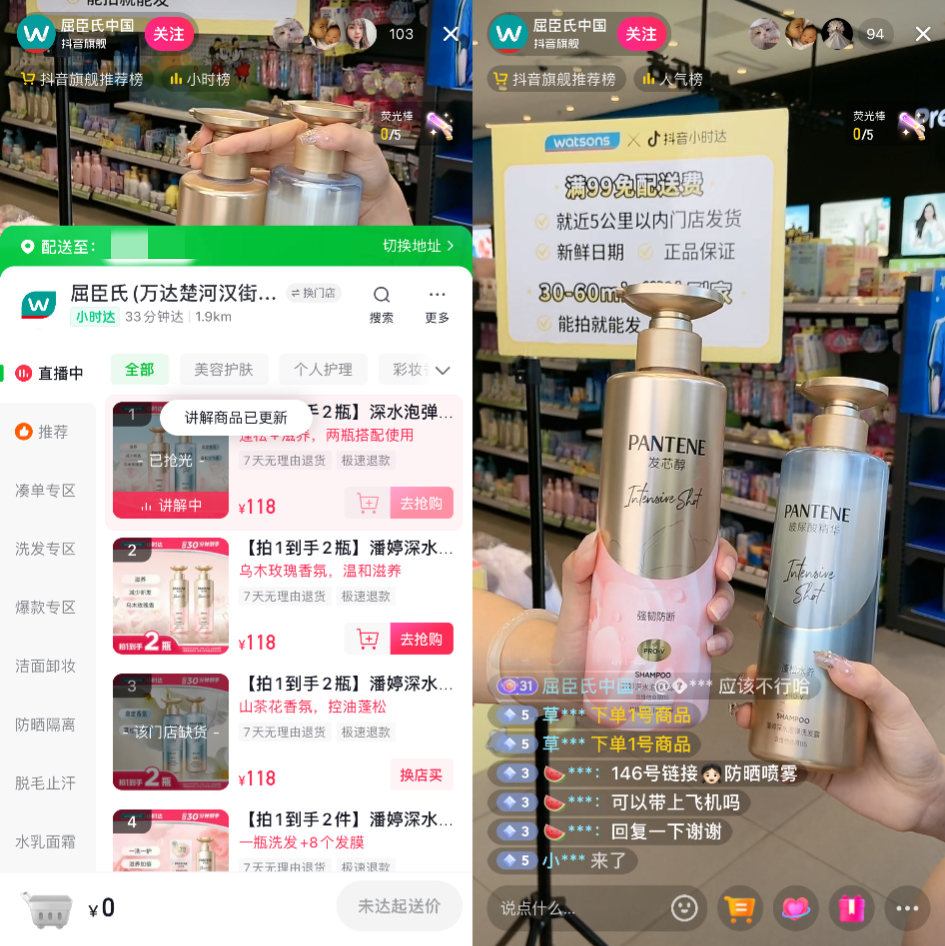Open the 潘婷 一瓶洗发+8个发膜 product card
Viewport: 945px width, 946px height.
pos(346,821)
